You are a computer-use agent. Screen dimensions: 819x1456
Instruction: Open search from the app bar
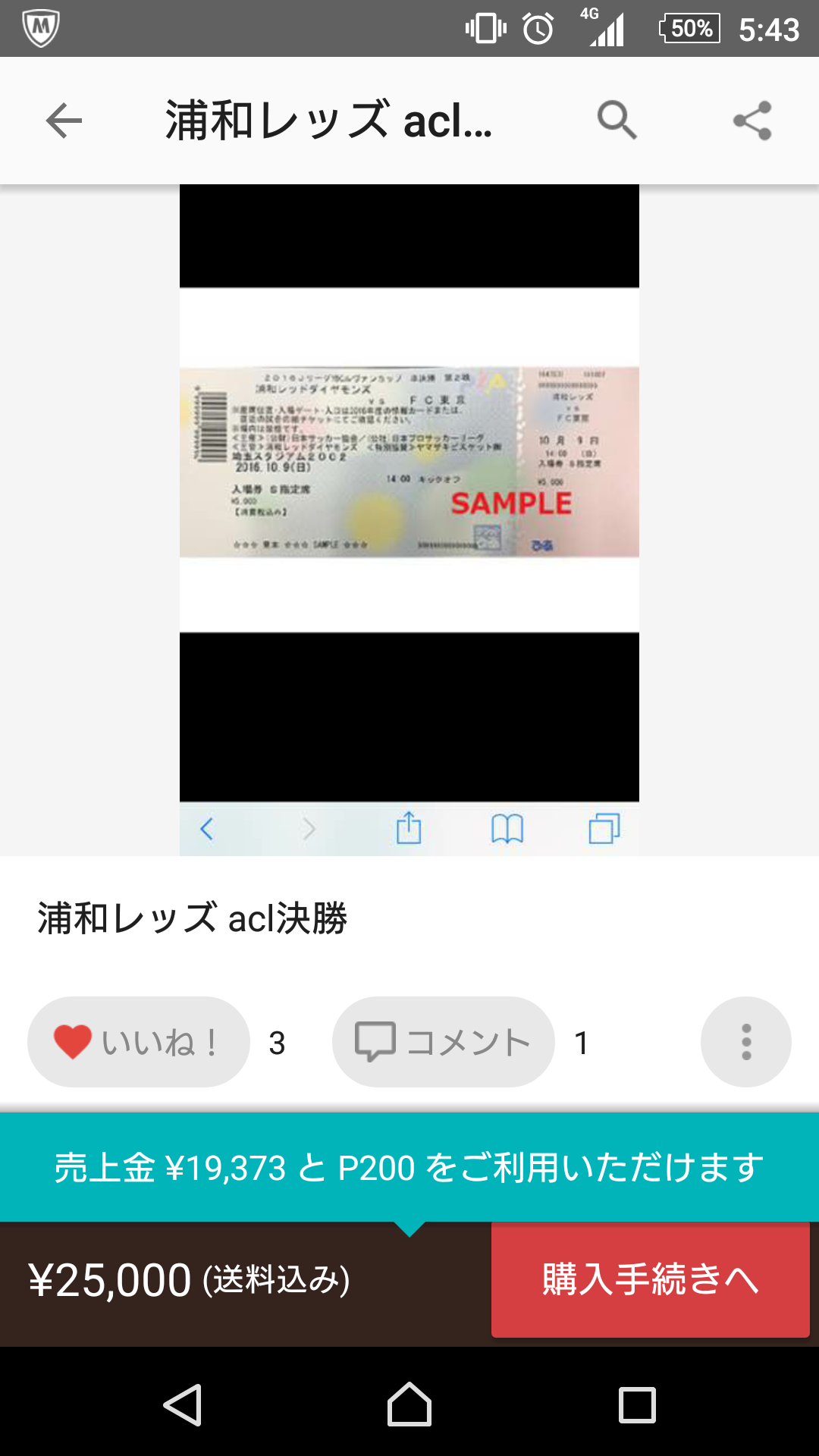point(617,121)
